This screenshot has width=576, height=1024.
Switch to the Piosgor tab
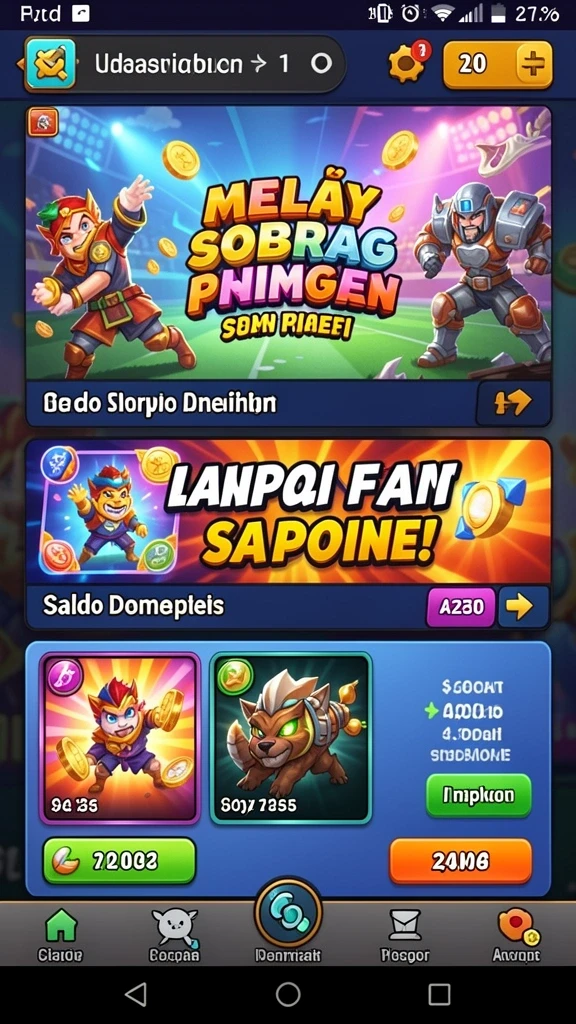[x=405, y=937]
